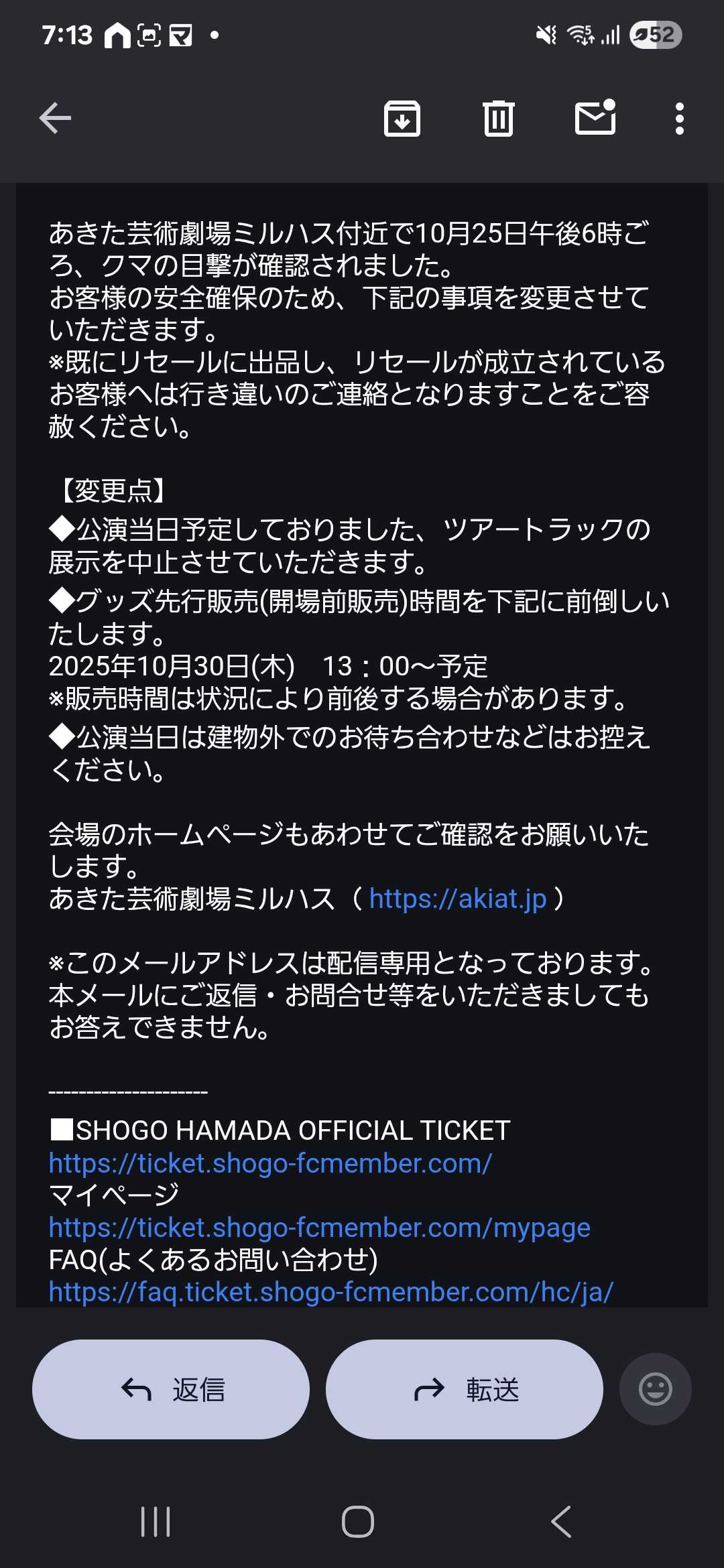Open the three-dot overflow menu
Viewport: 724px width, 1568px height.
coord(679,119)
